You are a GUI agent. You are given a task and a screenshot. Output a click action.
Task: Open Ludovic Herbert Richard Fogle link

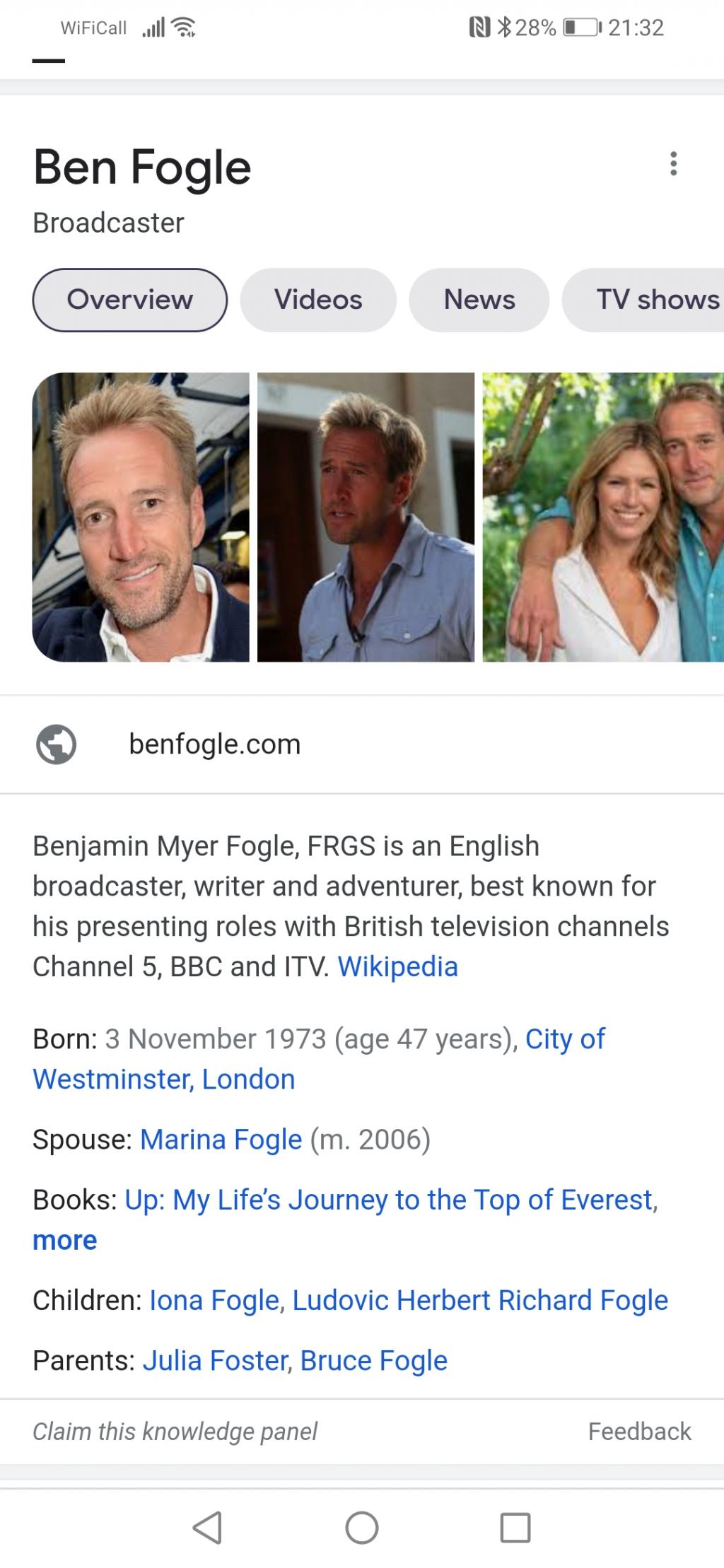point(480,1300)
